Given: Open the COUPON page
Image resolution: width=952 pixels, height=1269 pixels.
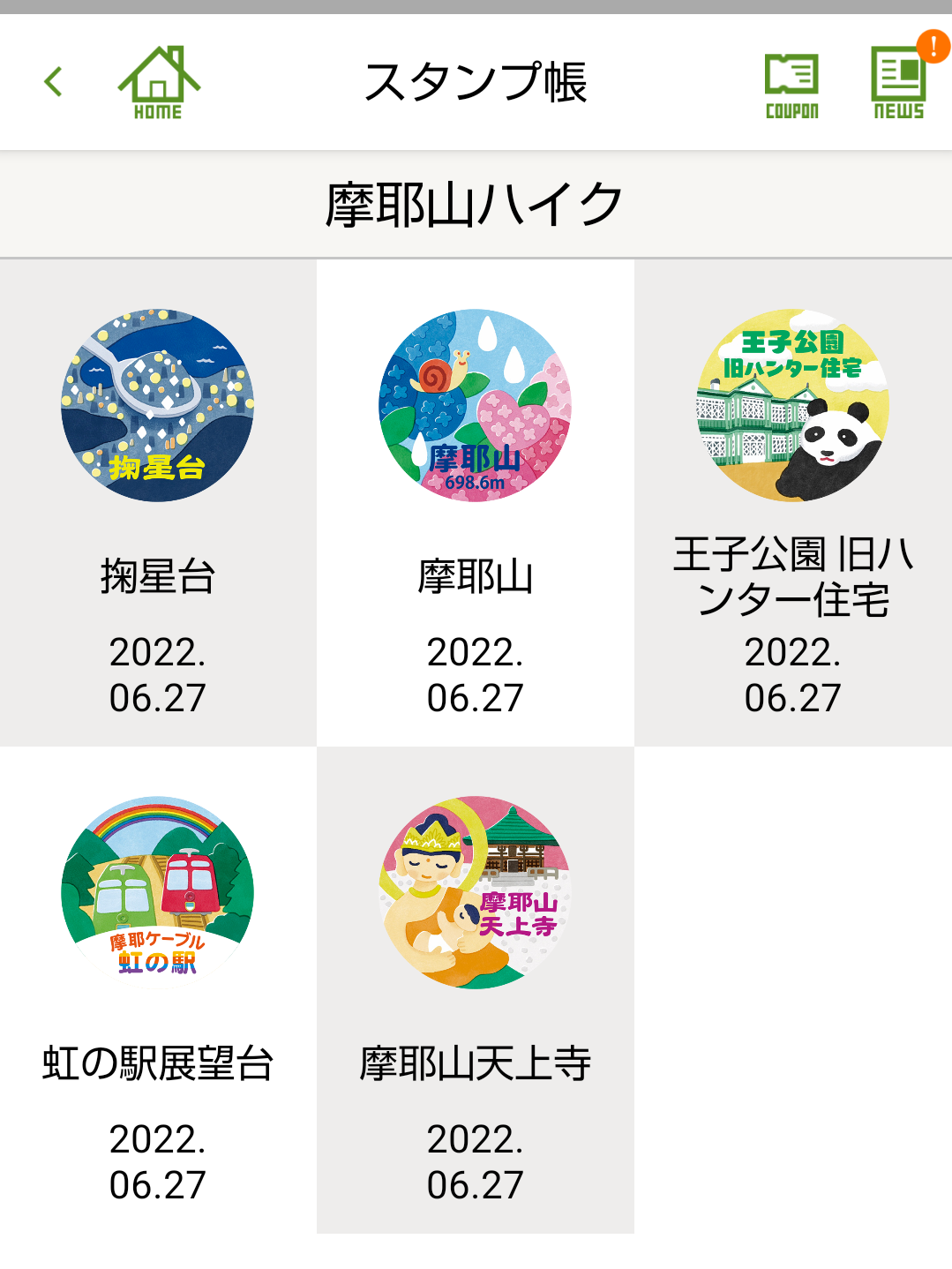Looking at the screenshot, I should pyautogui.click(x=791, y=85).
